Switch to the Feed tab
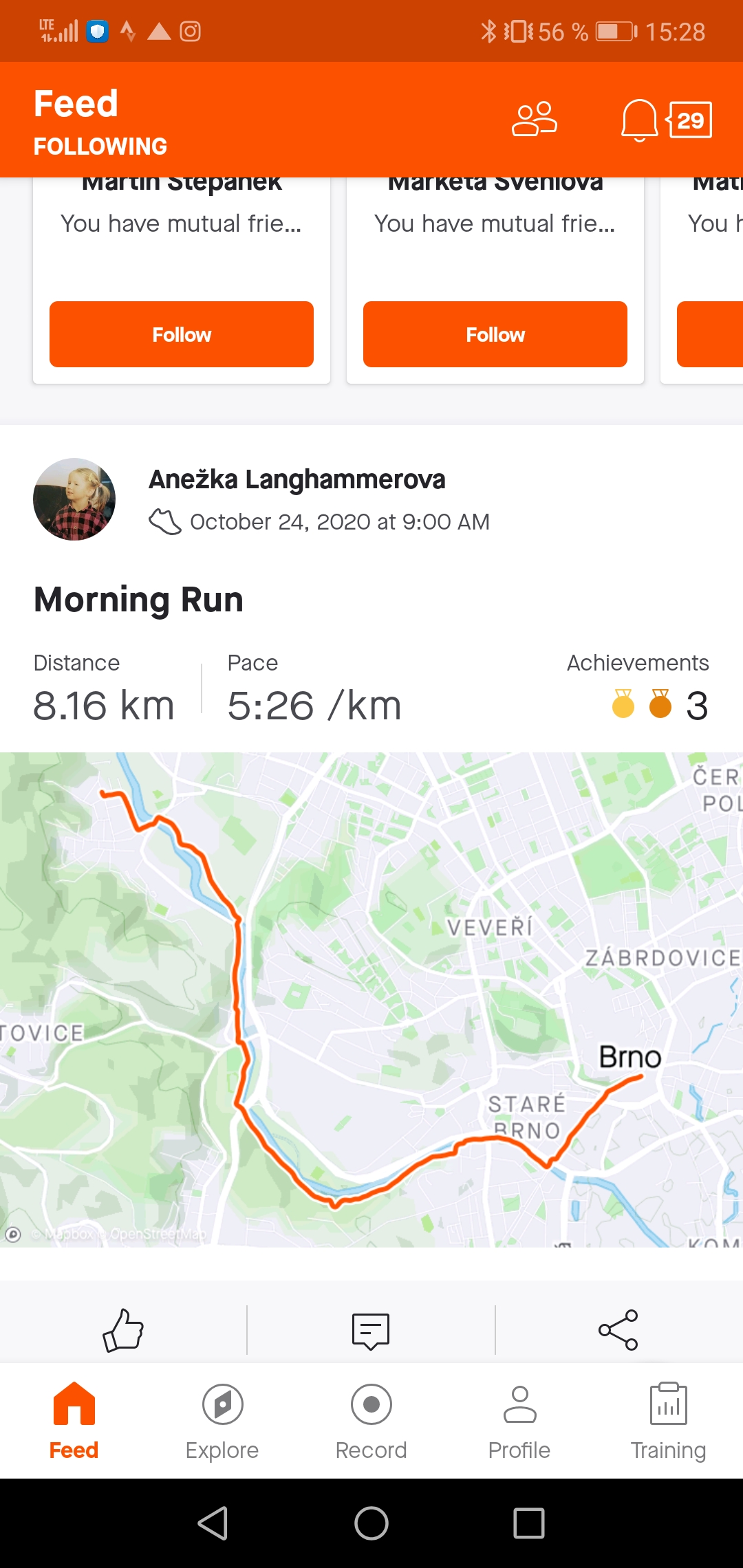This screenshot has width=743, height=1568. [x=74, y=1421]
